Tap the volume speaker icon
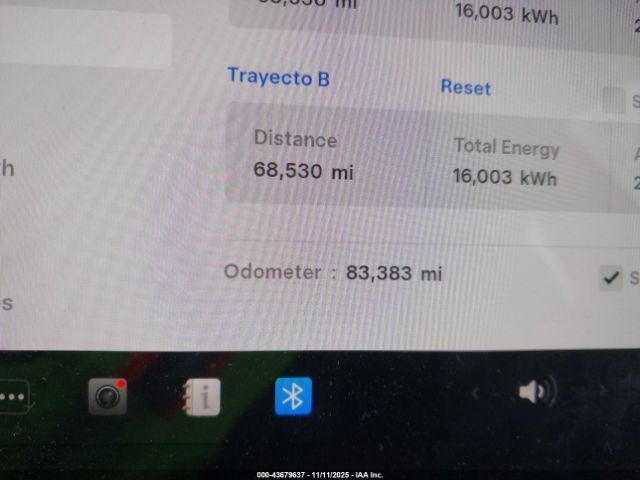640x480 pixels. (x=535, y=392)
